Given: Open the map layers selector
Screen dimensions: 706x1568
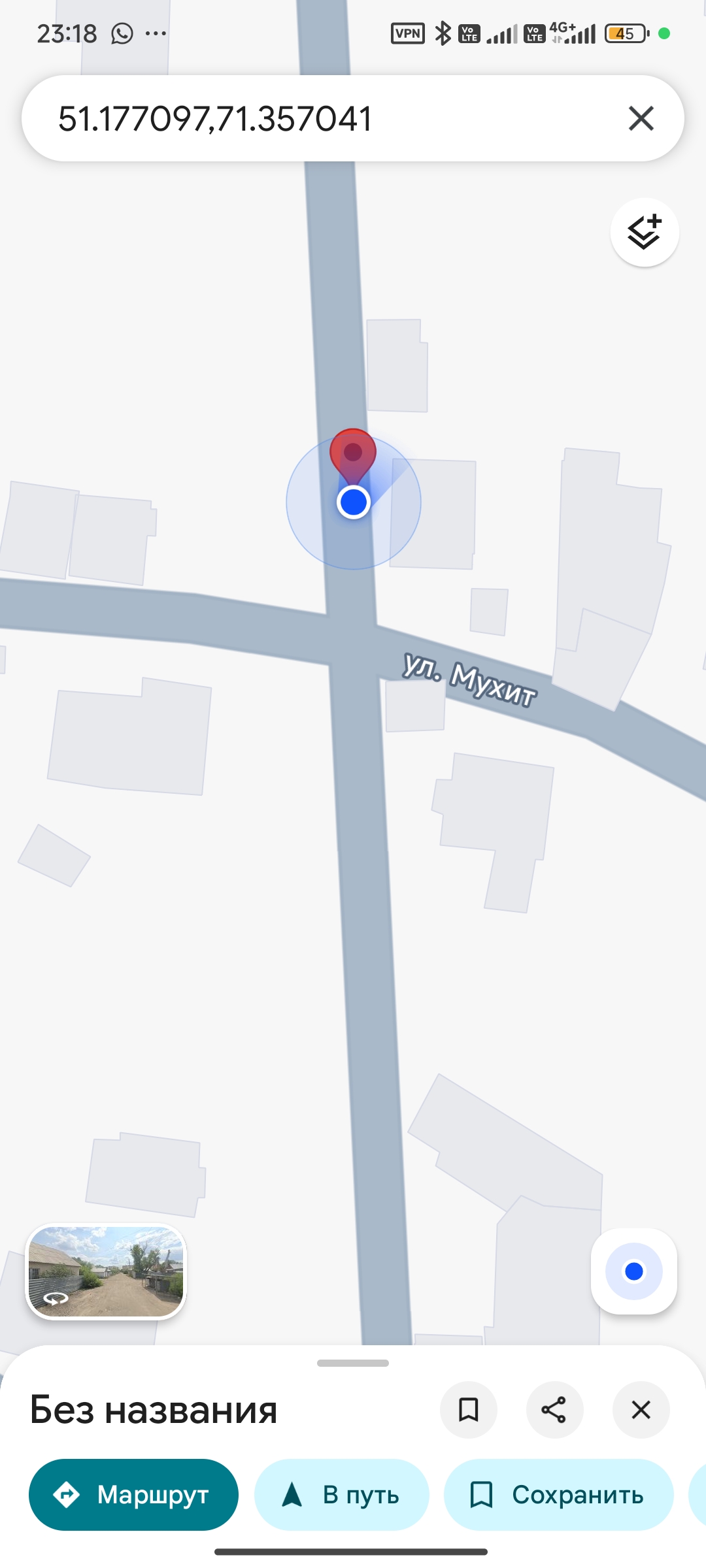Looking at the screenshot, I should tap(644, 233).
